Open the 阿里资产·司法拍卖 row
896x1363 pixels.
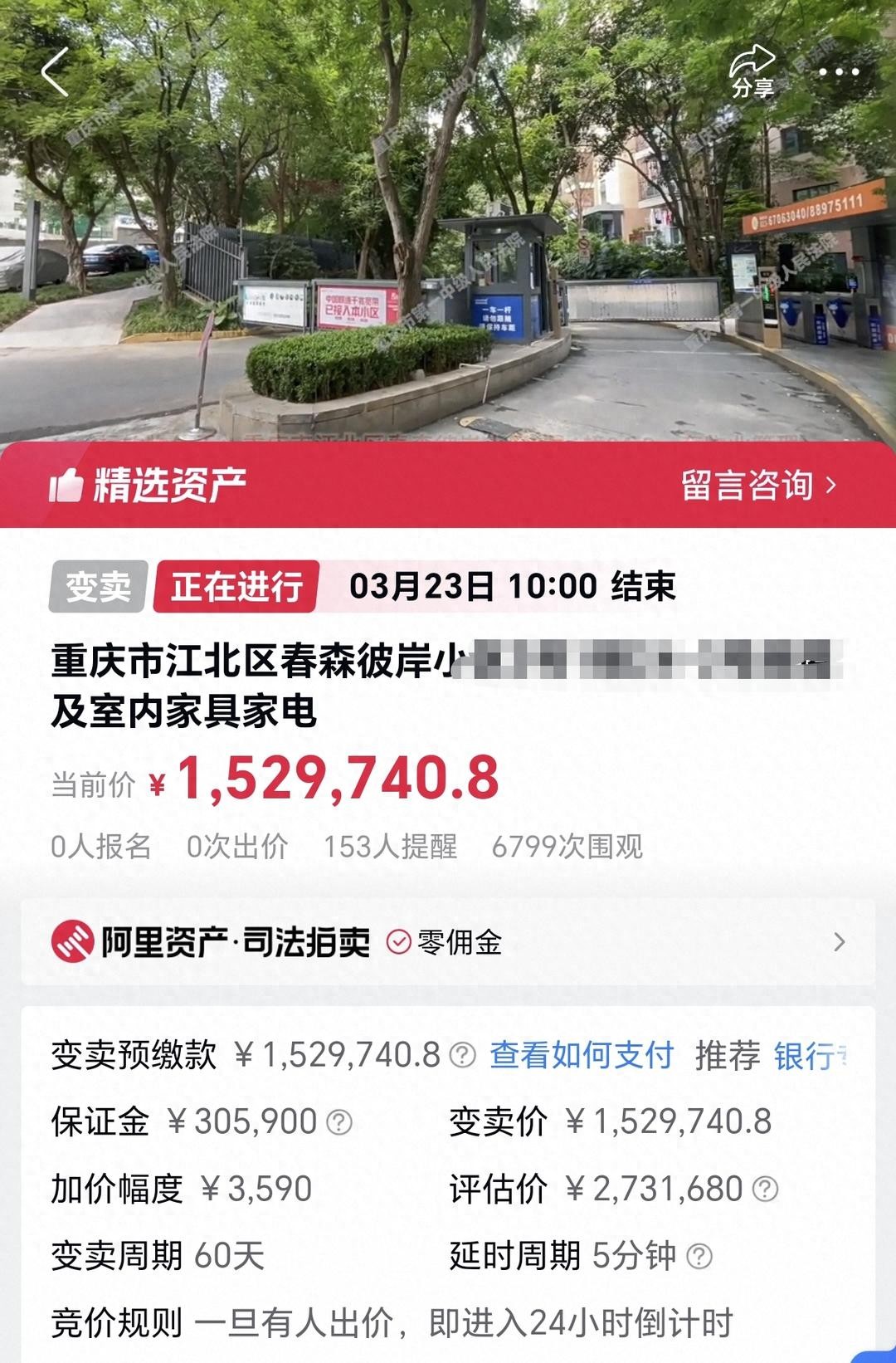[x=448, y=942]
